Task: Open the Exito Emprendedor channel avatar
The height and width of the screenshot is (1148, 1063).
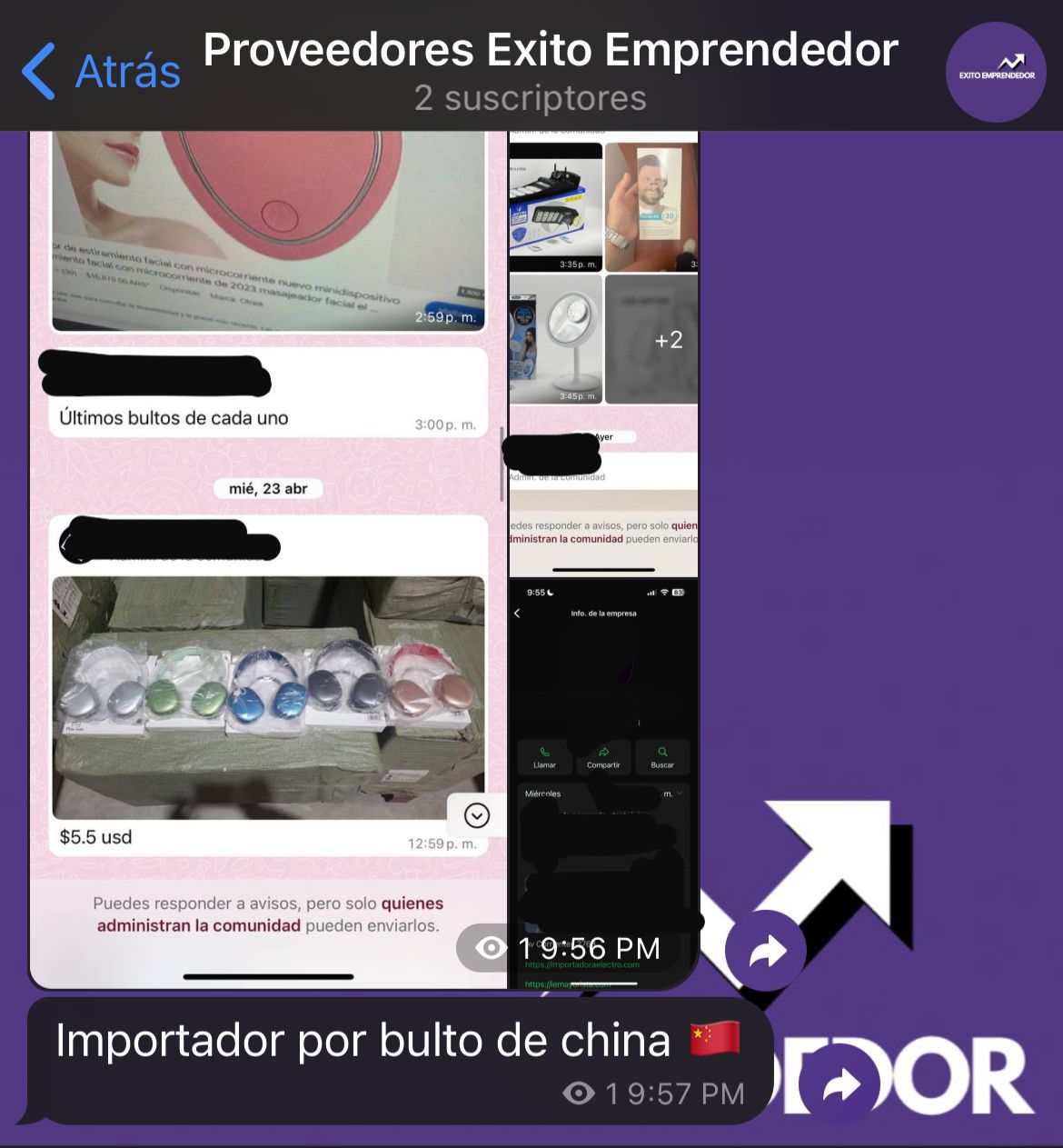Action: point(996,72)
